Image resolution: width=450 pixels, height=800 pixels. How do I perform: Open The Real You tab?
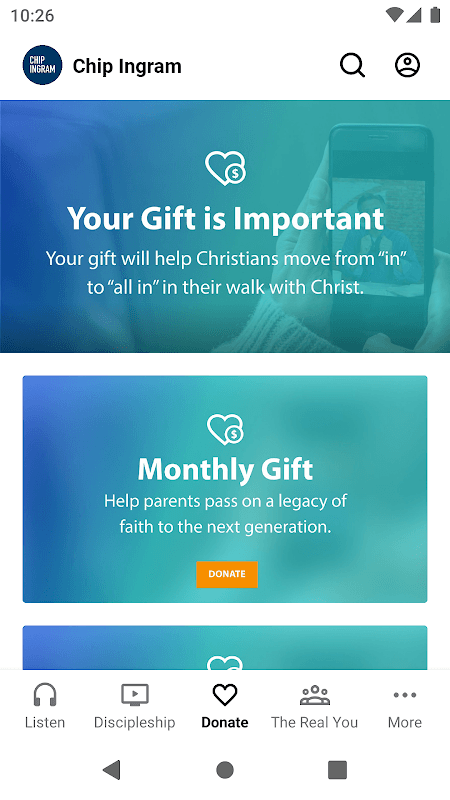click(315, 707)
